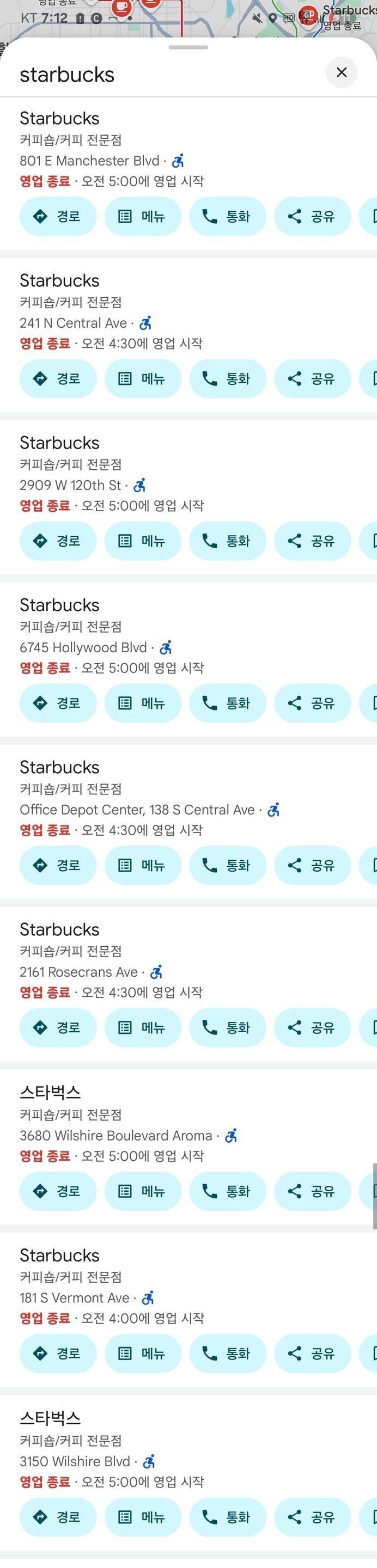Tap the drag handle above the results sheet
Image resolution: width=377 pixels, height=1568 pixels.
tap(188, 47)
